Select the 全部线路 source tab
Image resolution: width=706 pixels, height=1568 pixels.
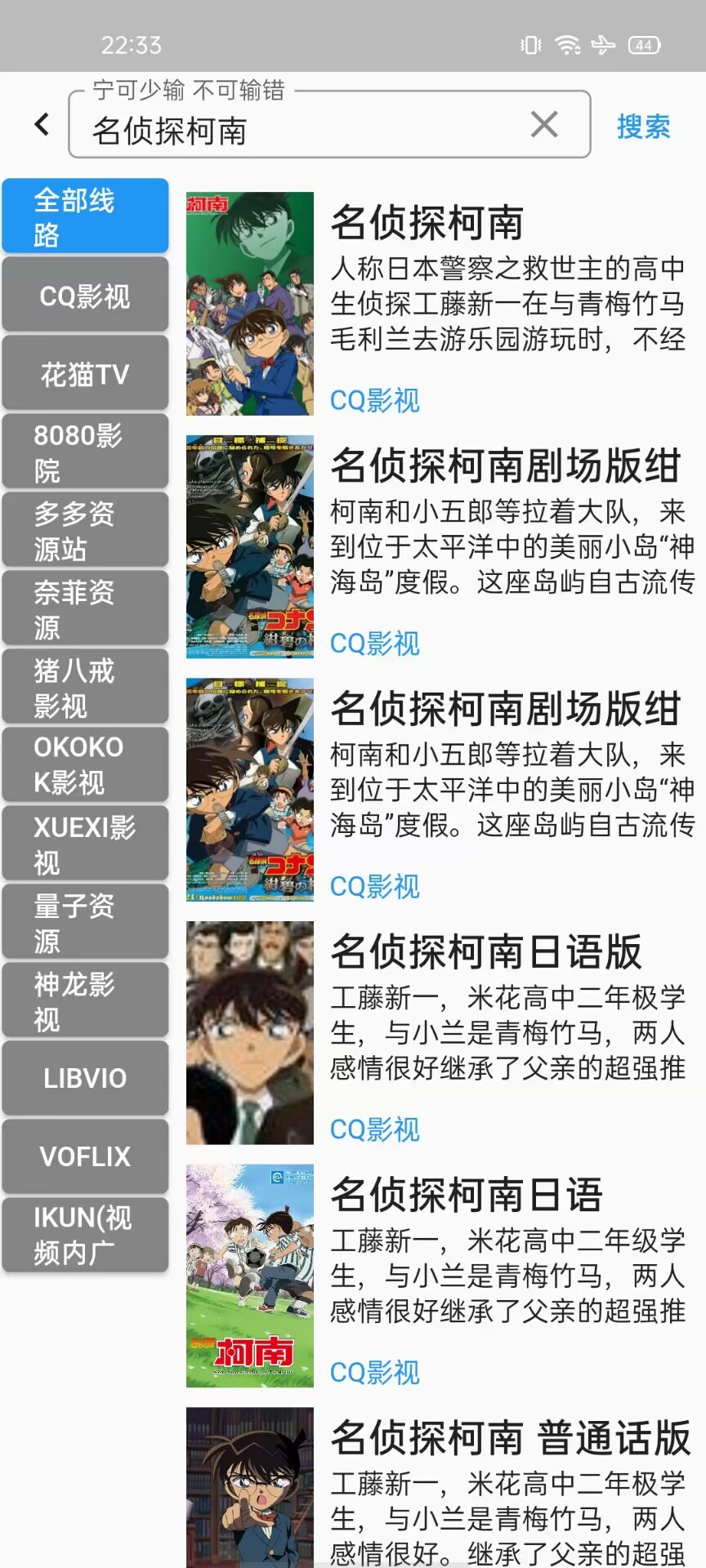click(85, 216)
